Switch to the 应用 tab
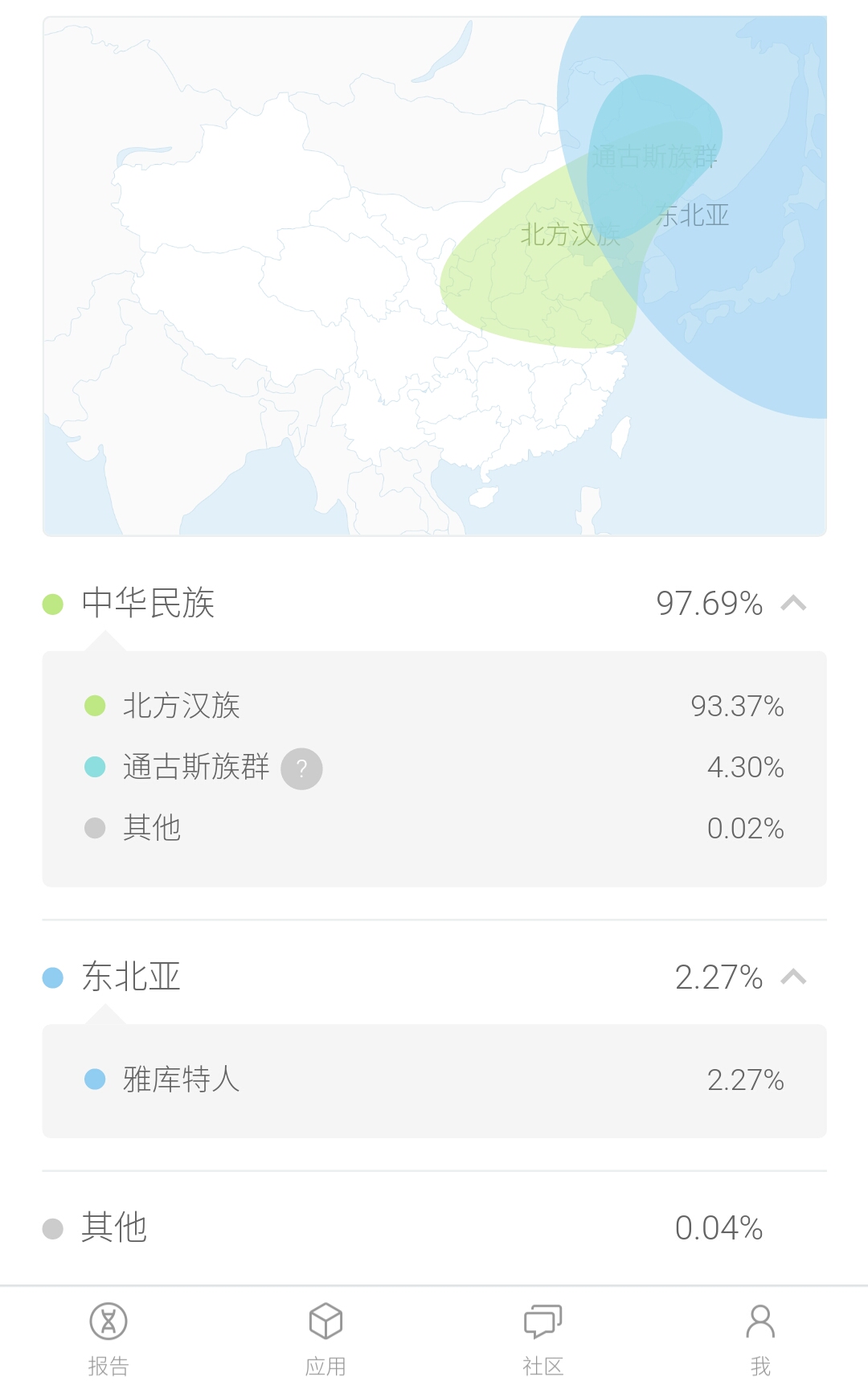 325,1338
